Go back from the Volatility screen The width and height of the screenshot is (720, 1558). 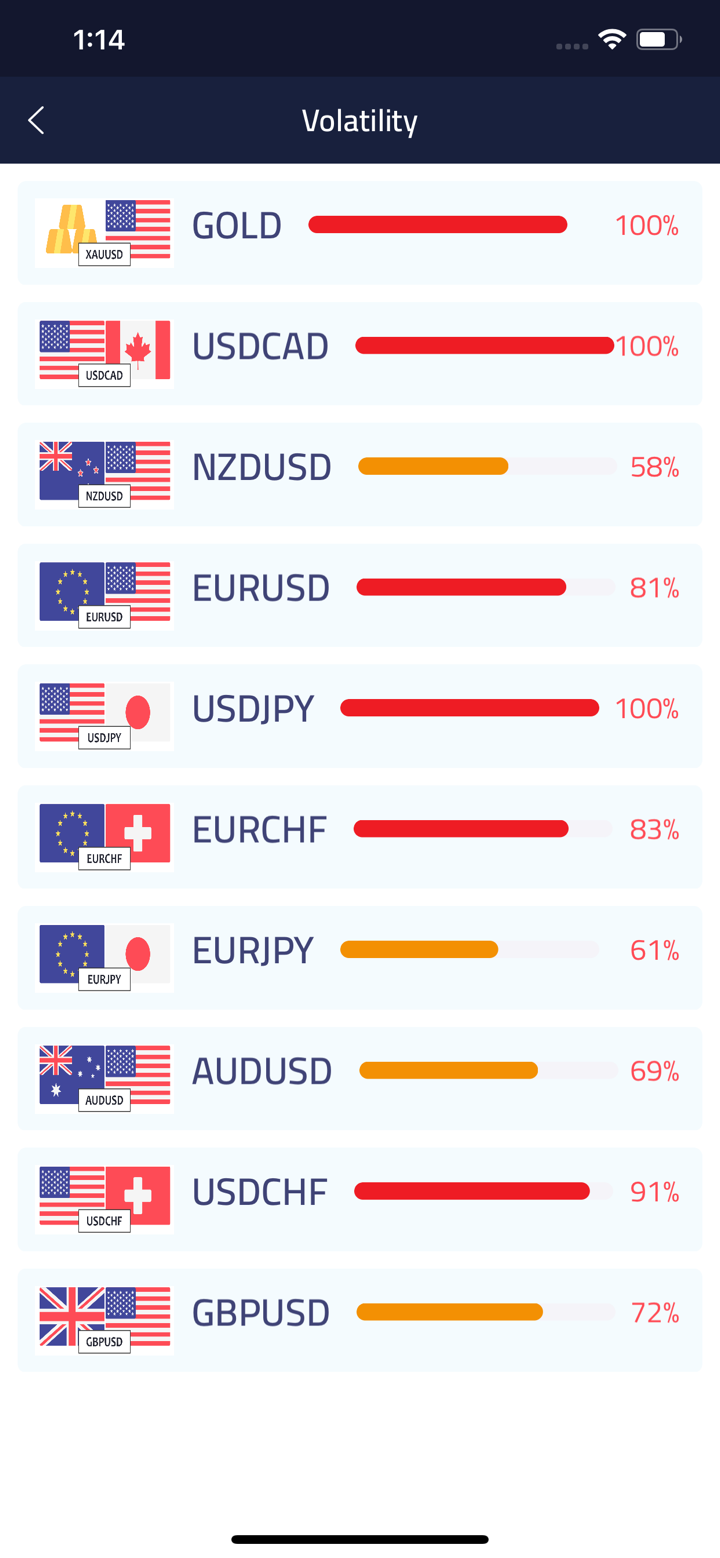pos(36,121)
